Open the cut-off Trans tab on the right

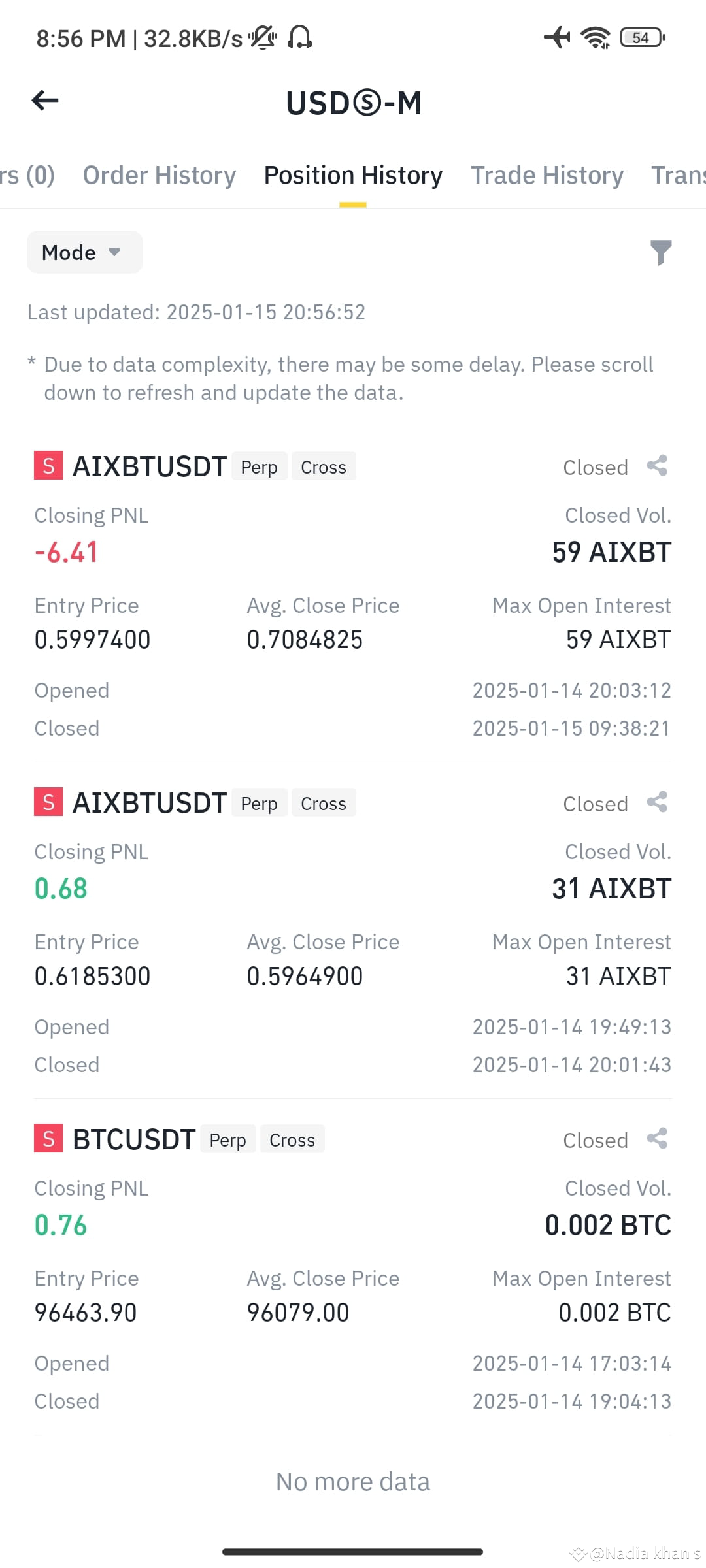pos(679,175)
